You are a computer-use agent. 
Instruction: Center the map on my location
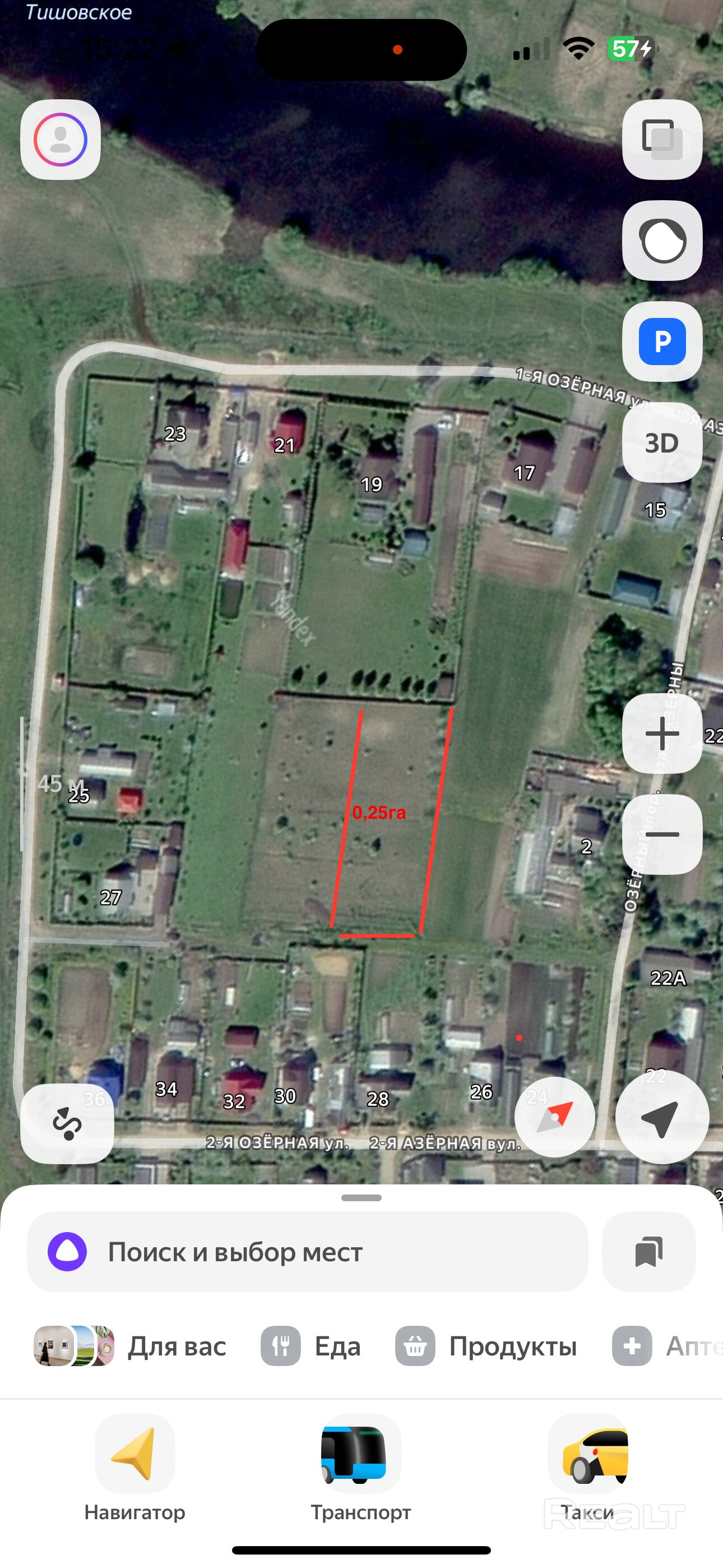pos(661,1117)
